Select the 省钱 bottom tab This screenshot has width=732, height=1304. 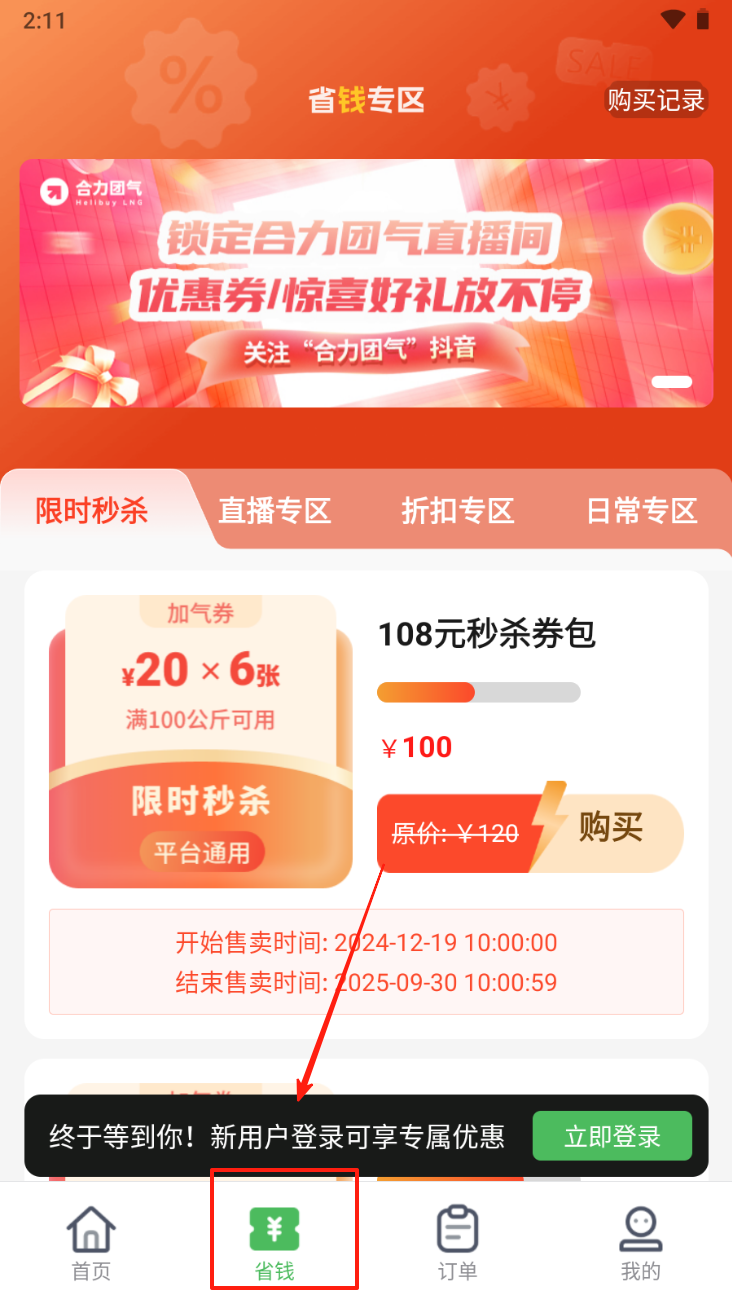click(274, 1243)
